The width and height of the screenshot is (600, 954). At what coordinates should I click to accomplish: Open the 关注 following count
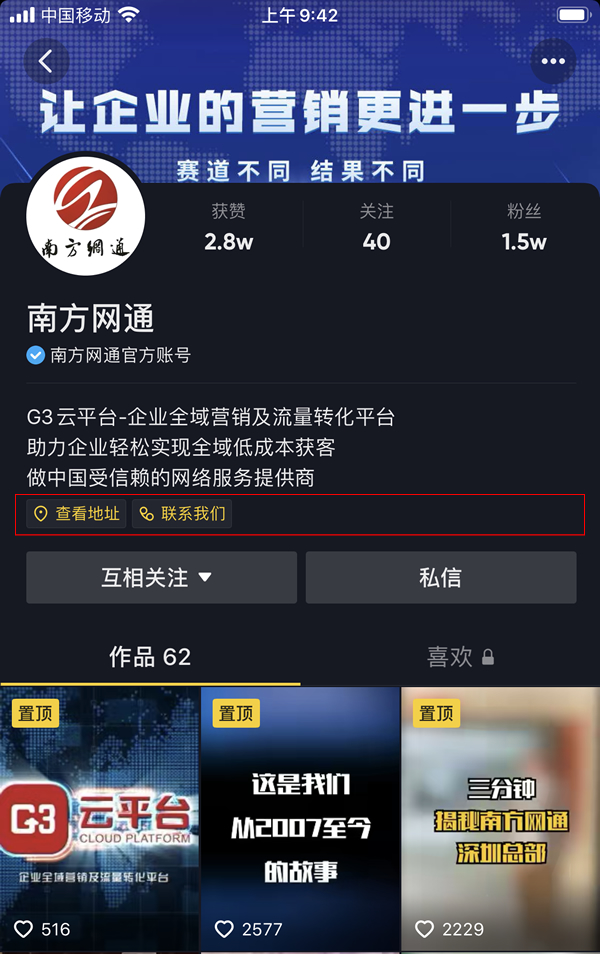point(376,228)
